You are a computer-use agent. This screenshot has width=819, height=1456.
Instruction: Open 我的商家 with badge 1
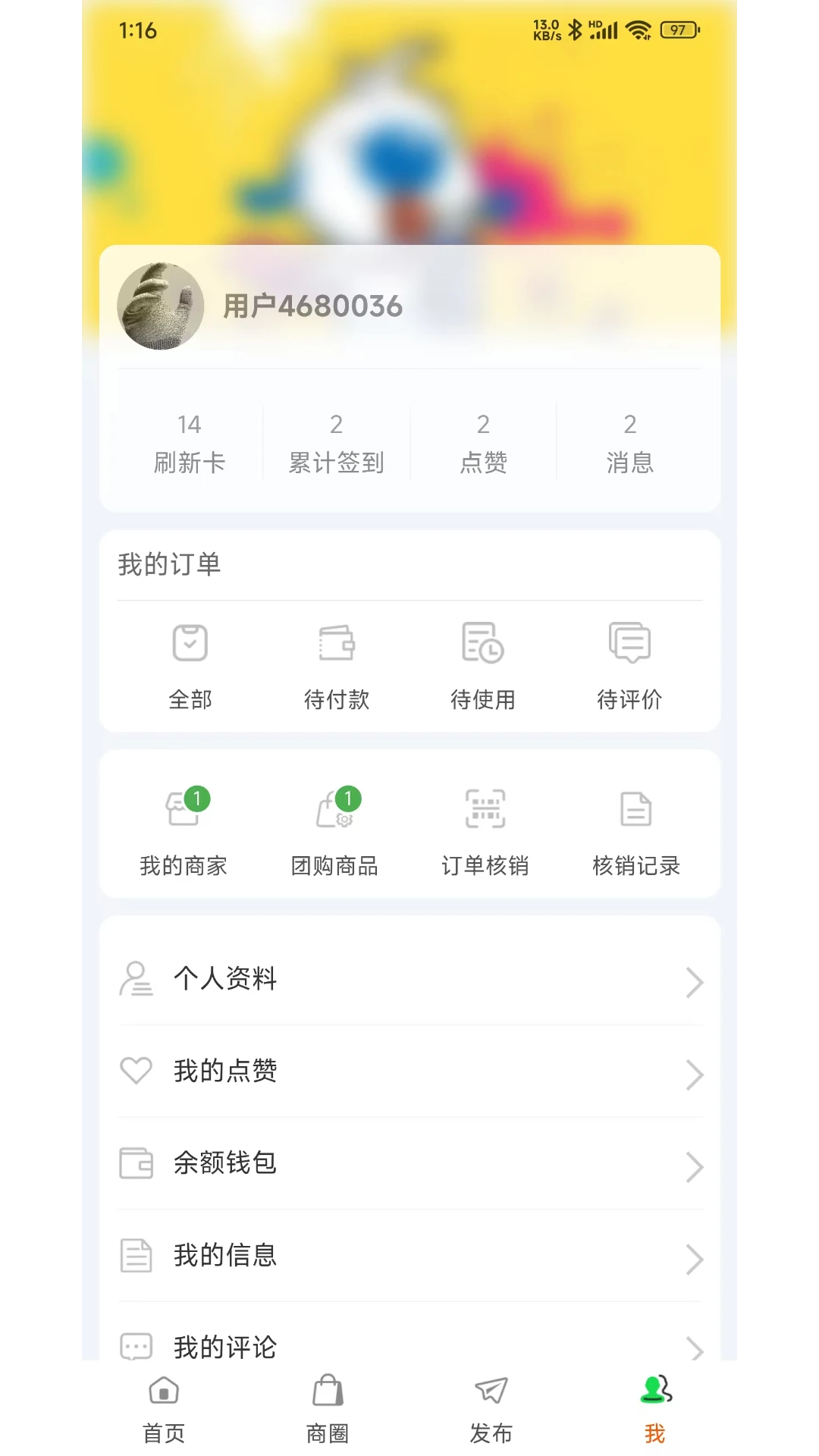(x=184, y=808)
